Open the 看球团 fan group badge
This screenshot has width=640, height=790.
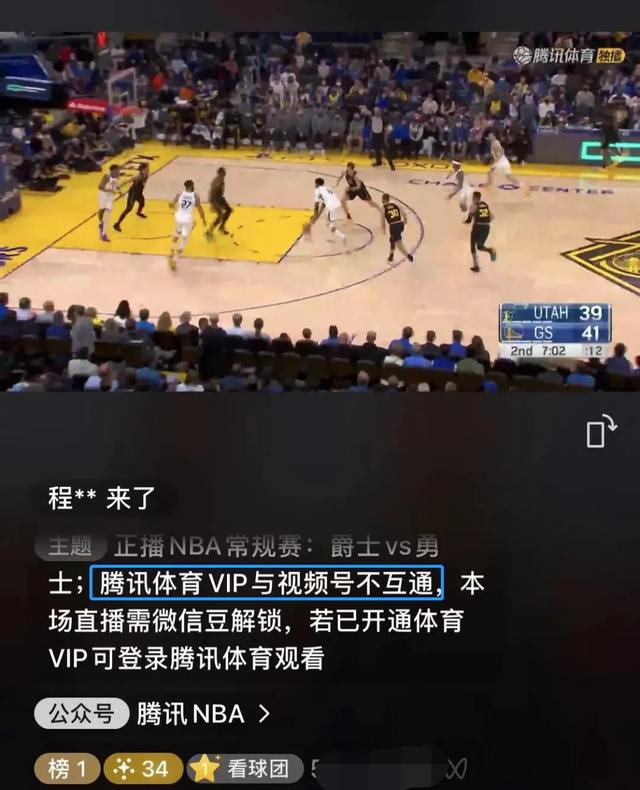245,768
